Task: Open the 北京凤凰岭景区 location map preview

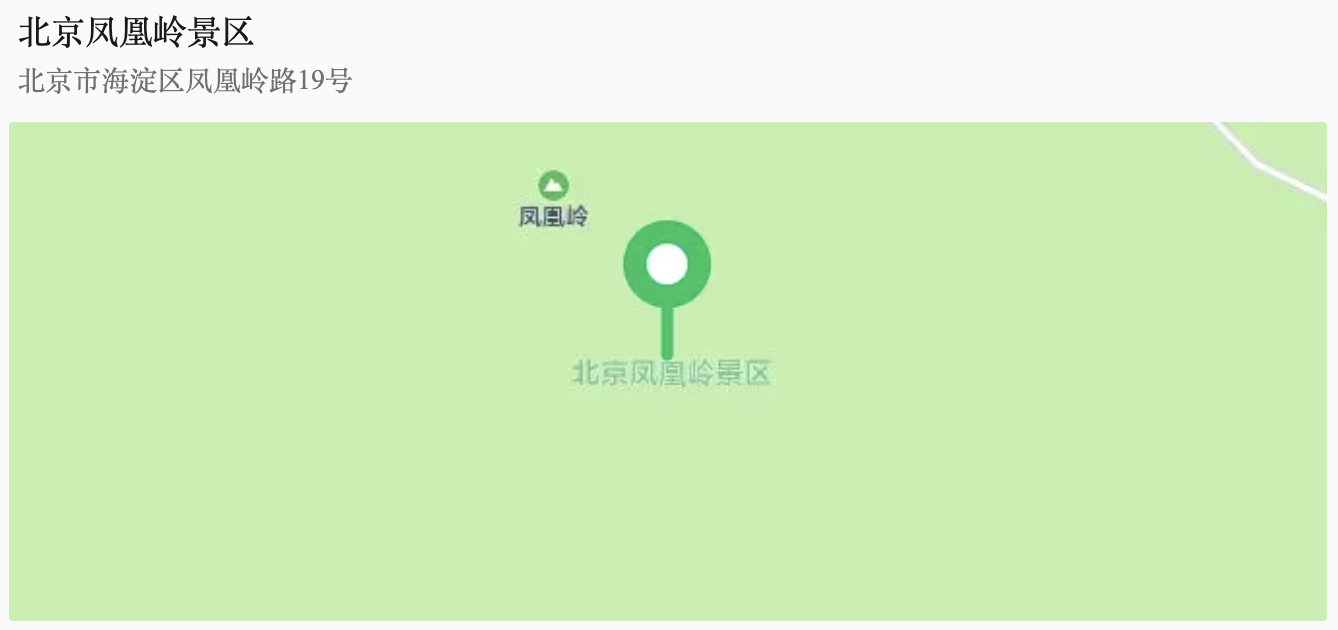Action: 668,371
